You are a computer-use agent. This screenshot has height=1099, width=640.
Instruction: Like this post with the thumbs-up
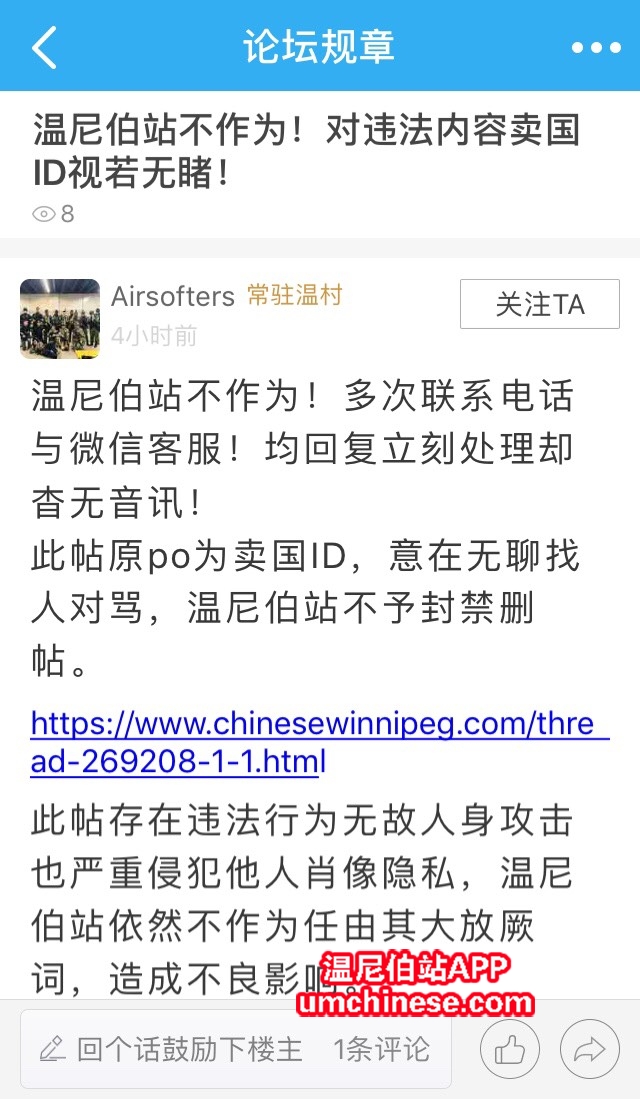pos(510,1049)
